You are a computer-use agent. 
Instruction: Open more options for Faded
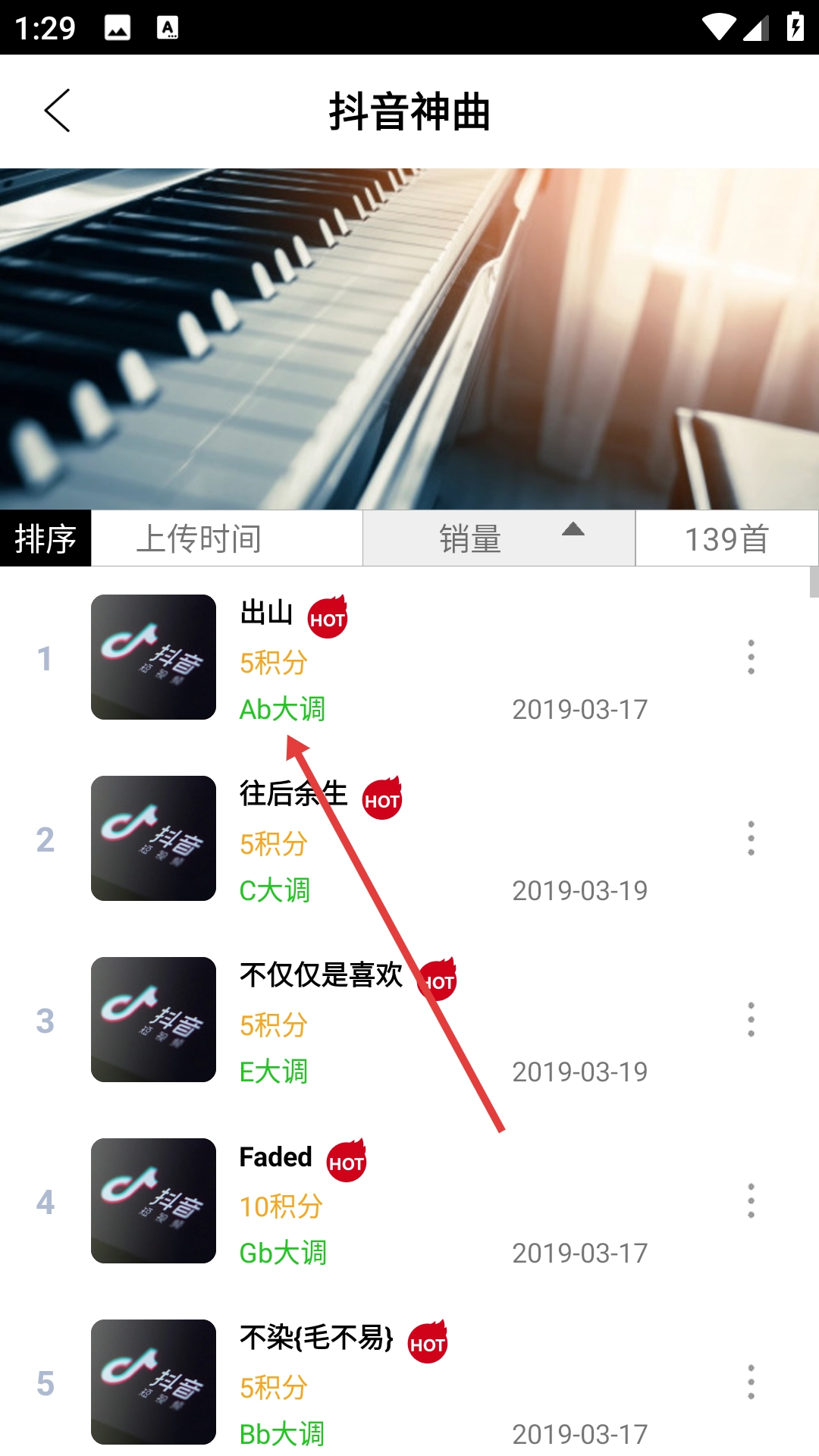[x=751, y=1200]
